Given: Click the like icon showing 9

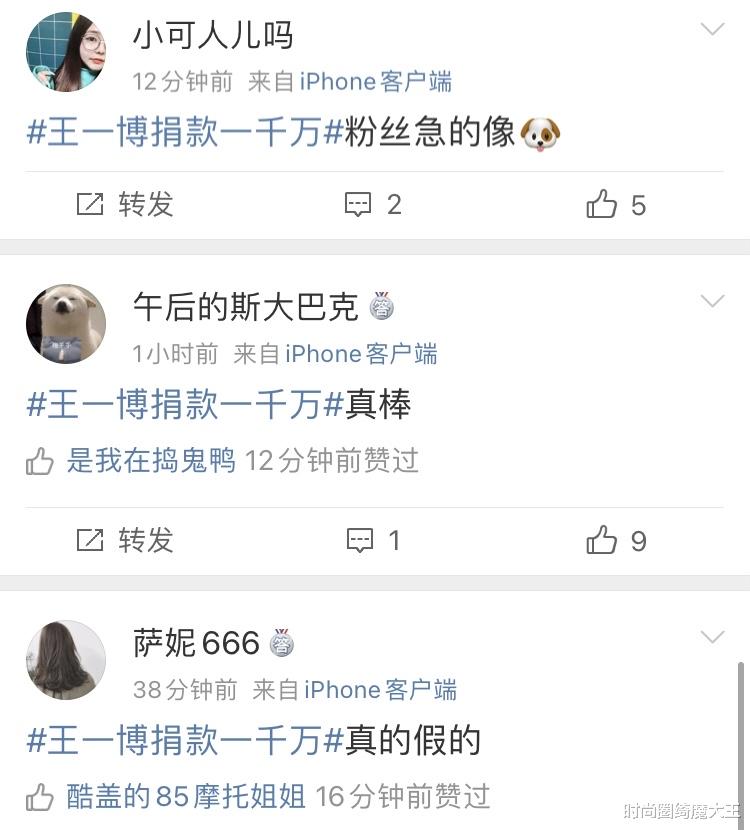Looking at the screenshot, I should coord(601,540).
